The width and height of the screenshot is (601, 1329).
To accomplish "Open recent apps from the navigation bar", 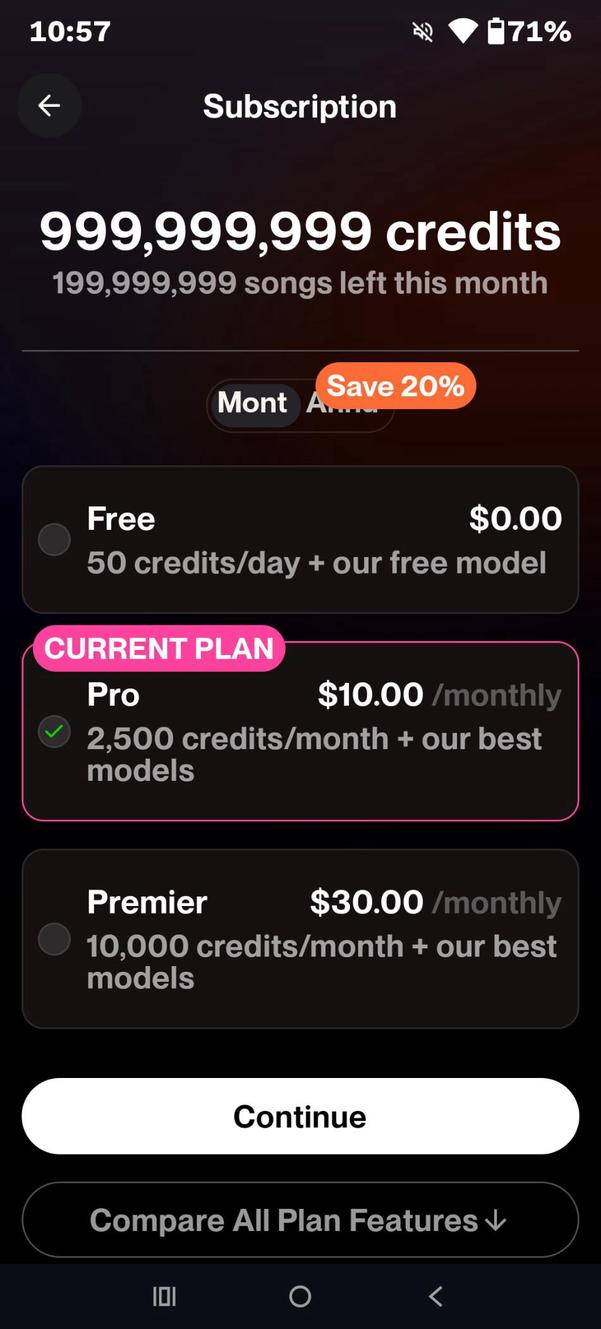I will (164, 1297).
